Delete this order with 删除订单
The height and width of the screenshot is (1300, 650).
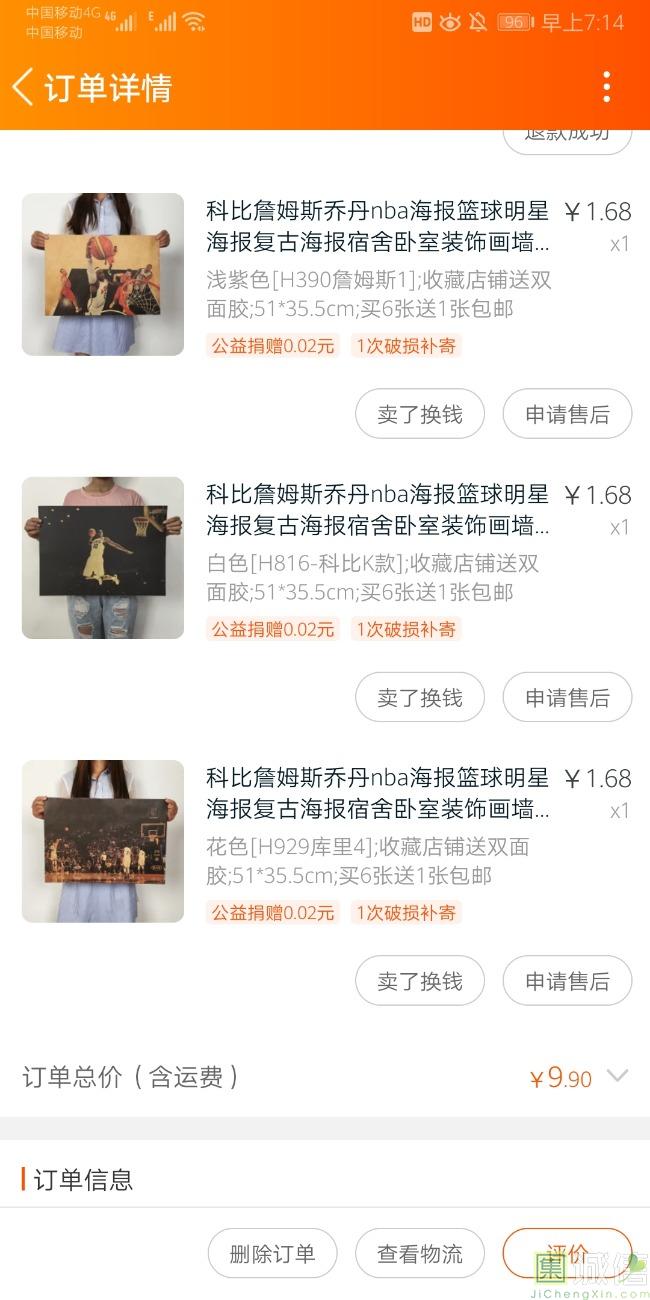click(x=272, y=1254)
